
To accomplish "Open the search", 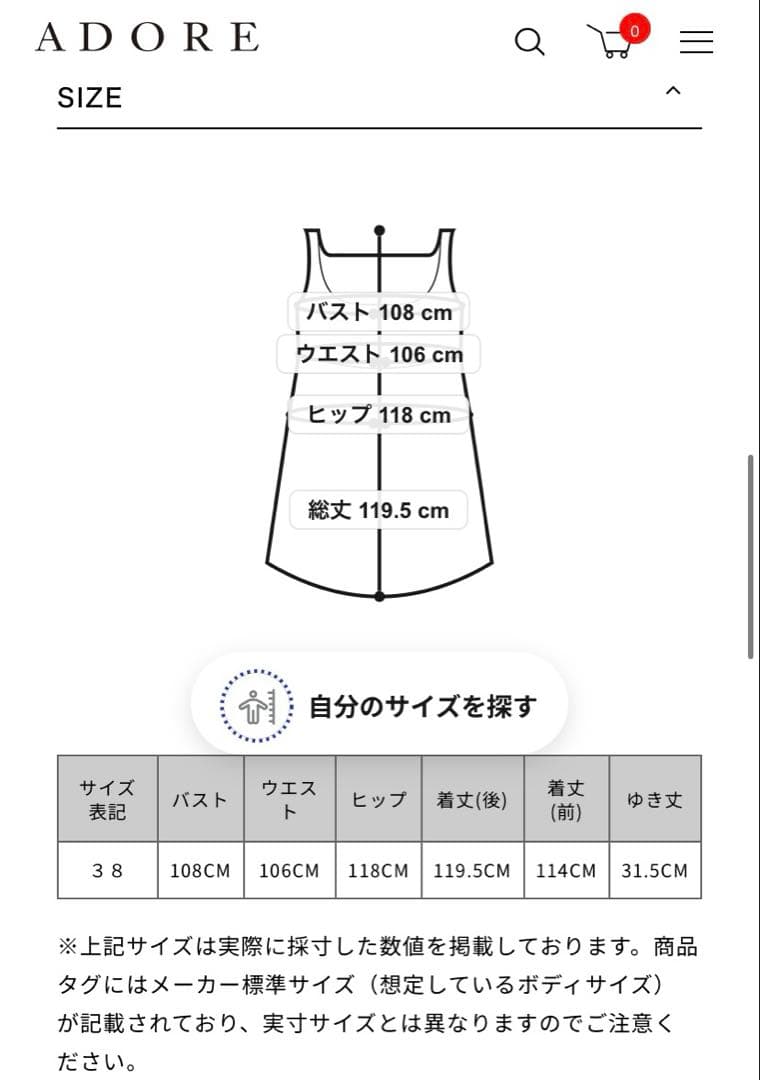I will coord(529,42).
